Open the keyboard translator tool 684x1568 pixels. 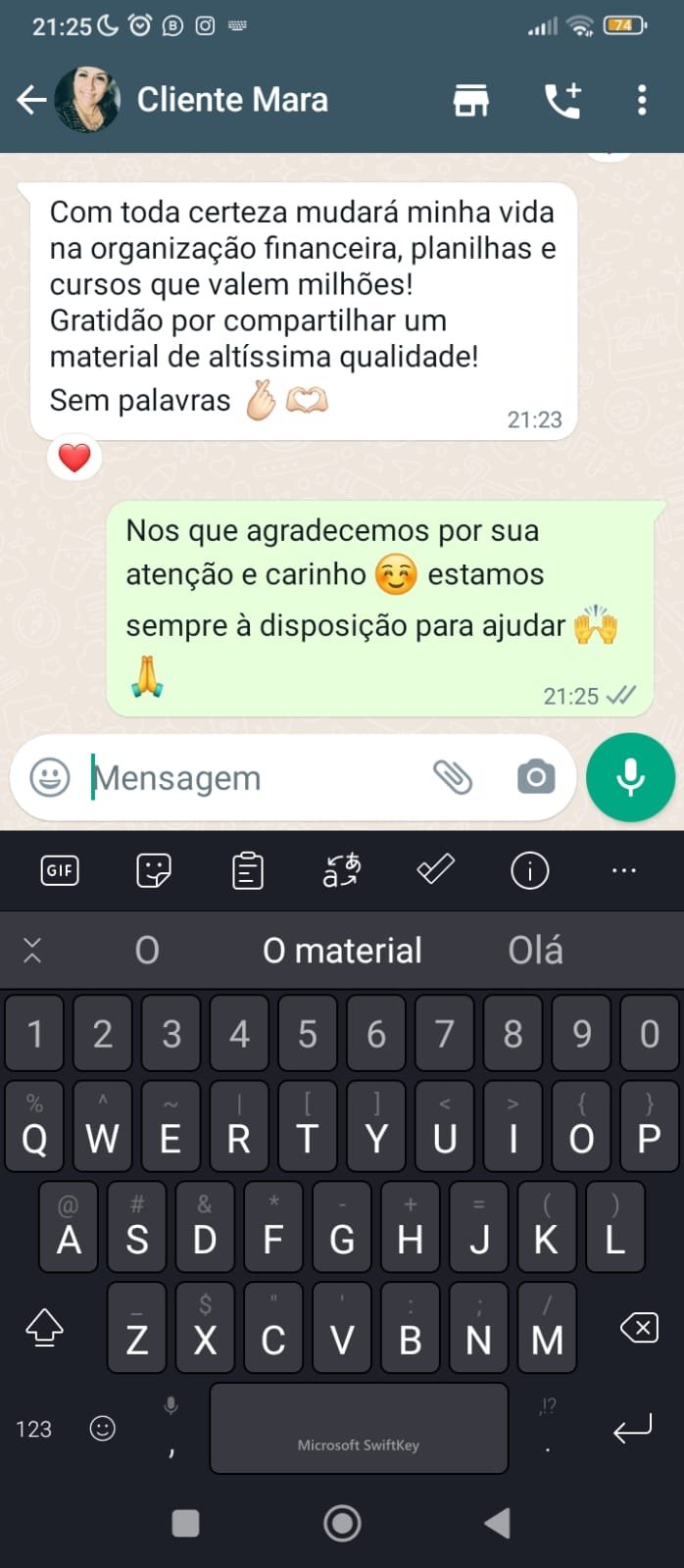pyautogui.click(x=341, y=870)
